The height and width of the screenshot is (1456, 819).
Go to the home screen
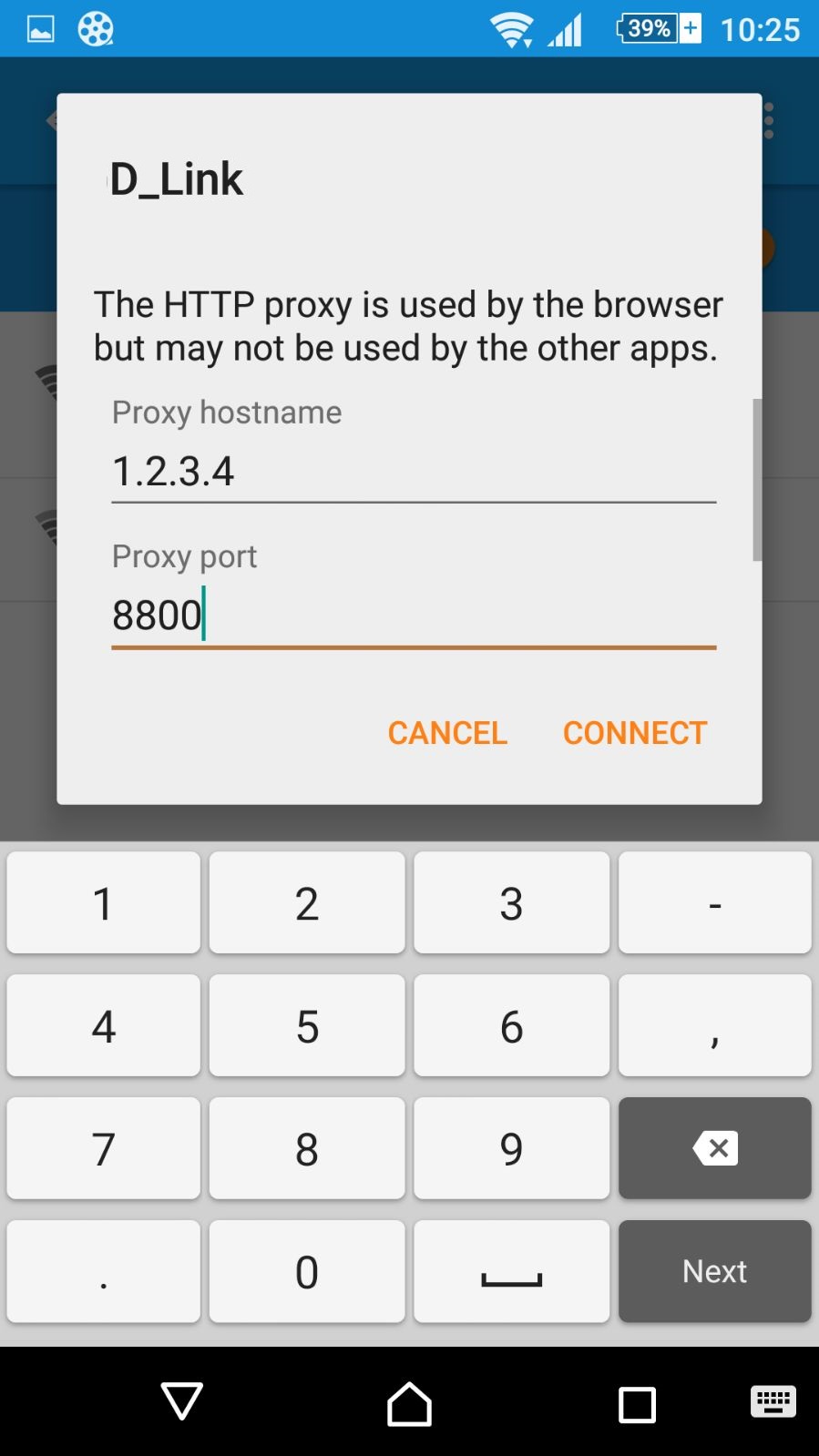pos(409,1403)
